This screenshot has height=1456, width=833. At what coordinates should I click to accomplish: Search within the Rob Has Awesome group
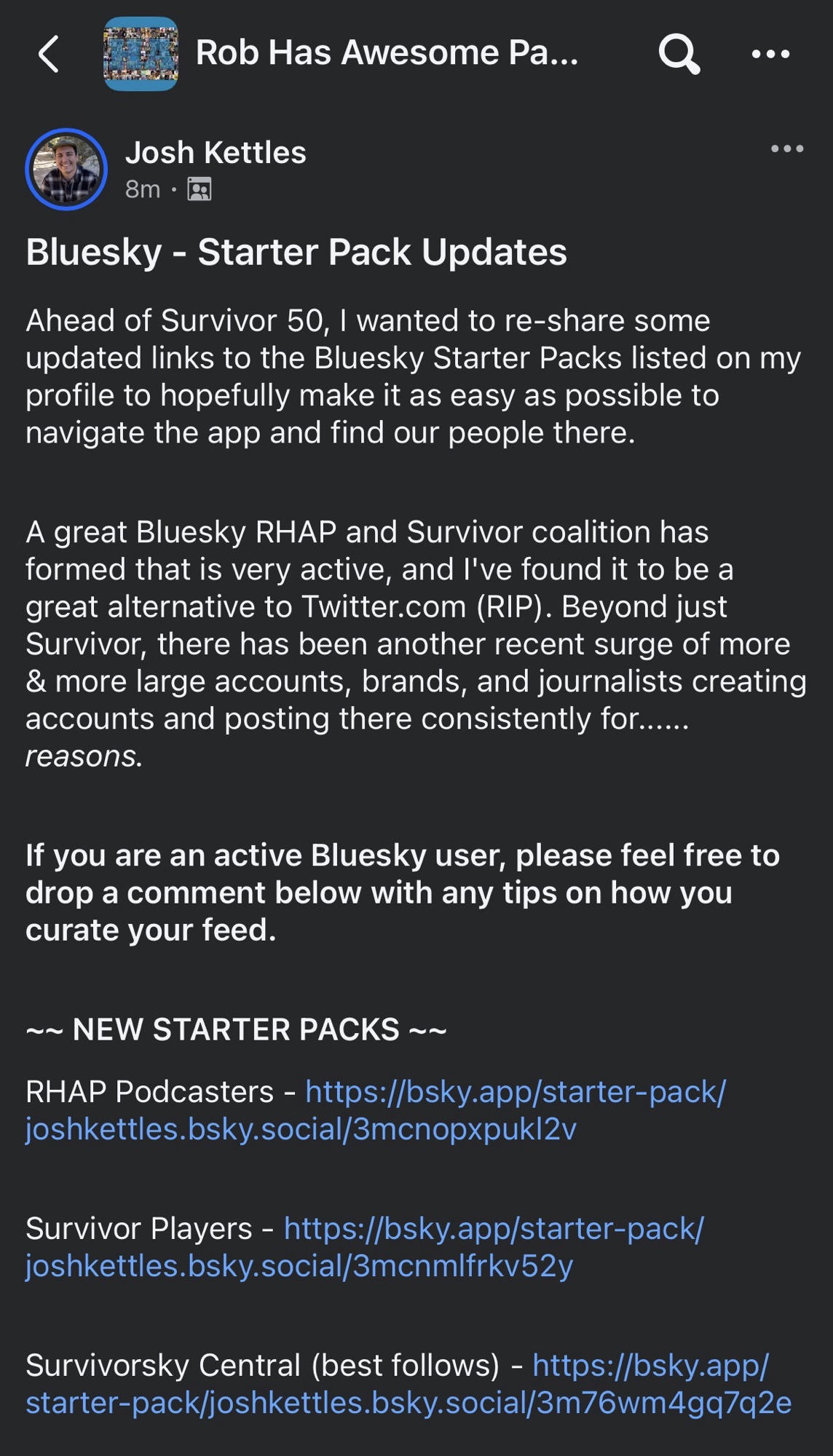pos(679,55)
